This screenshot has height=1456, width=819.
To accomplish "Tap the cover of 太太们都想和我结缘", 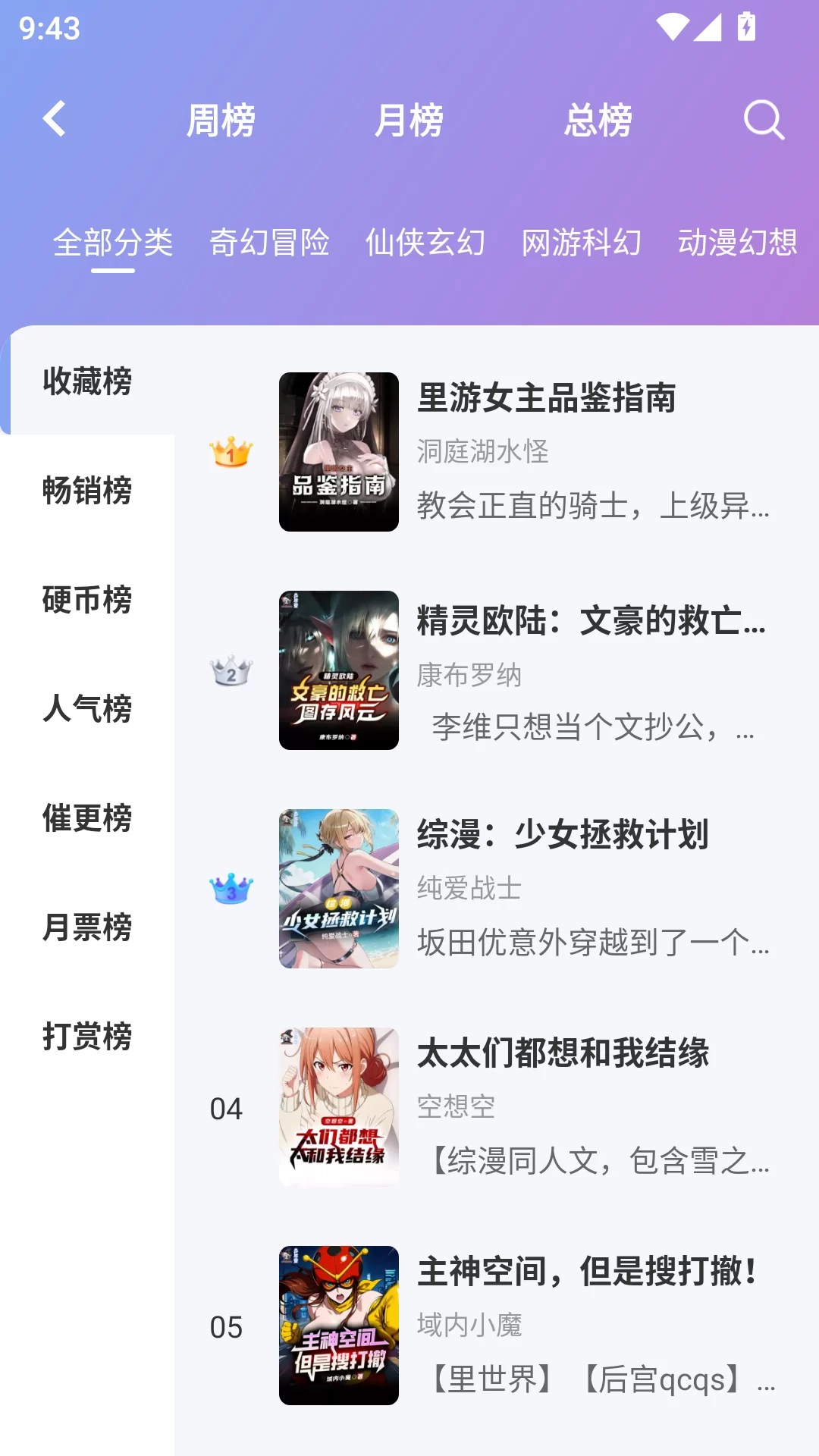I will click(338, 1107).
